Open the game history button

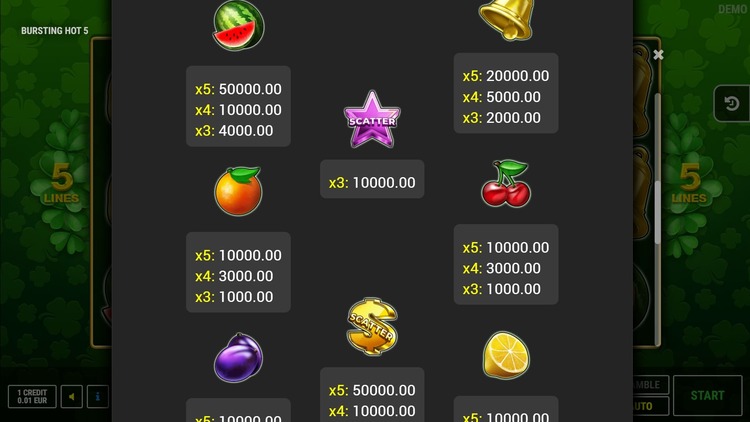click(x=731, y=104)
